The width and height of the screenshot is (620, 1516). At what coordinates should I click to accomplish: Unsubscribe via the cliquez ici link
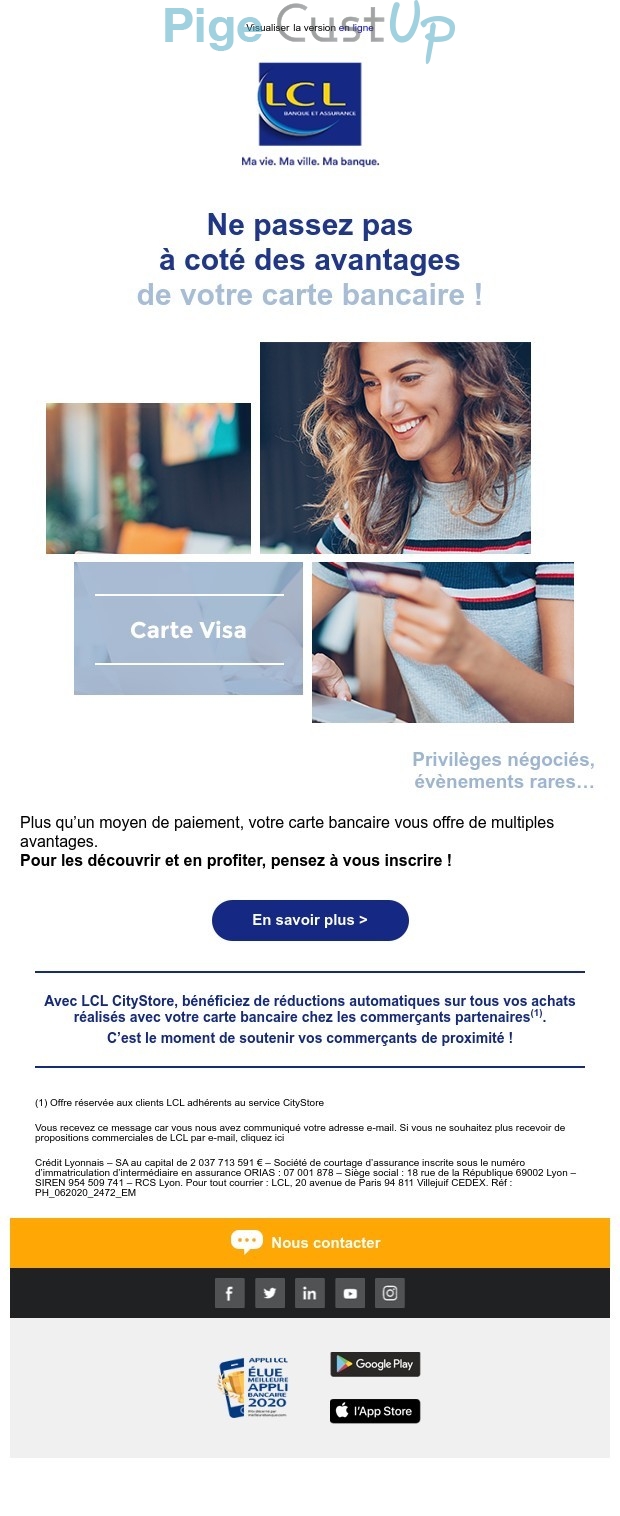tap(266, 1138)
